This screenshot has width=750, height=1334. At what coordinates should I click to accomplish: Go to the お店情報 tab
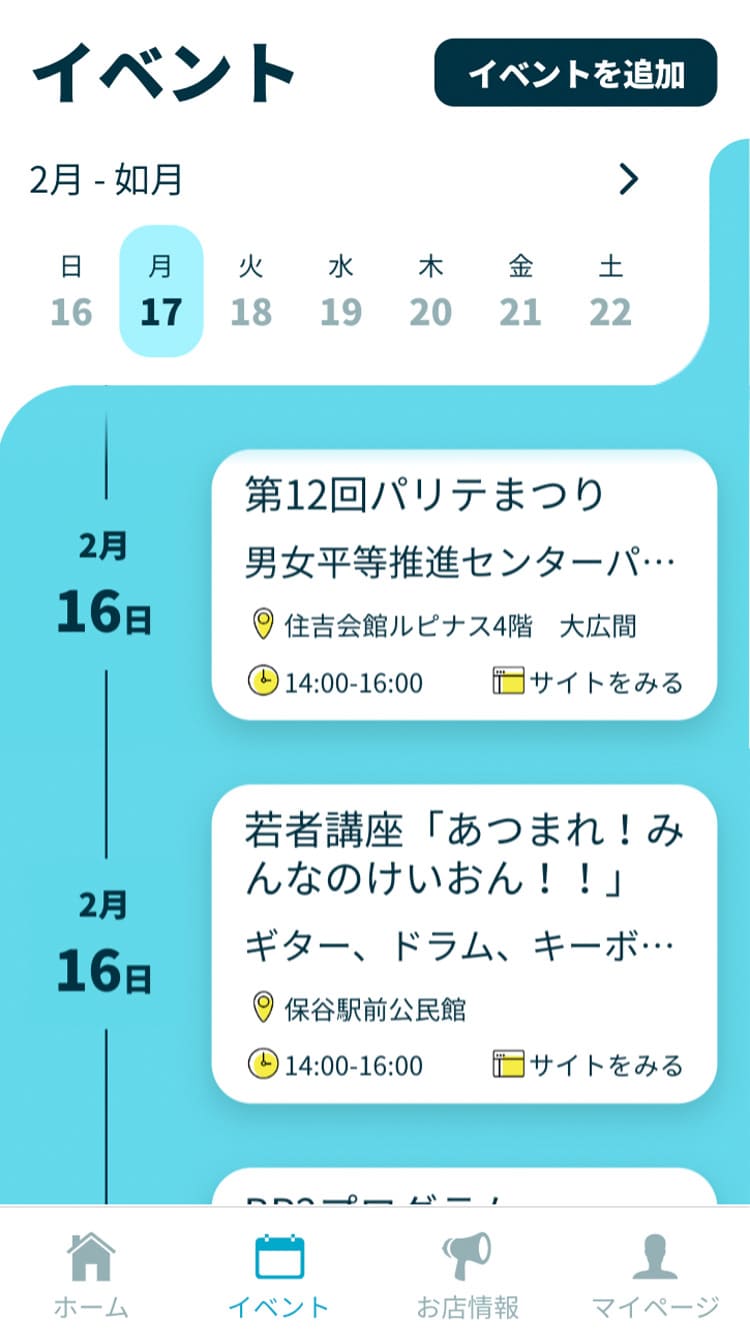(x=467, y=1274)
